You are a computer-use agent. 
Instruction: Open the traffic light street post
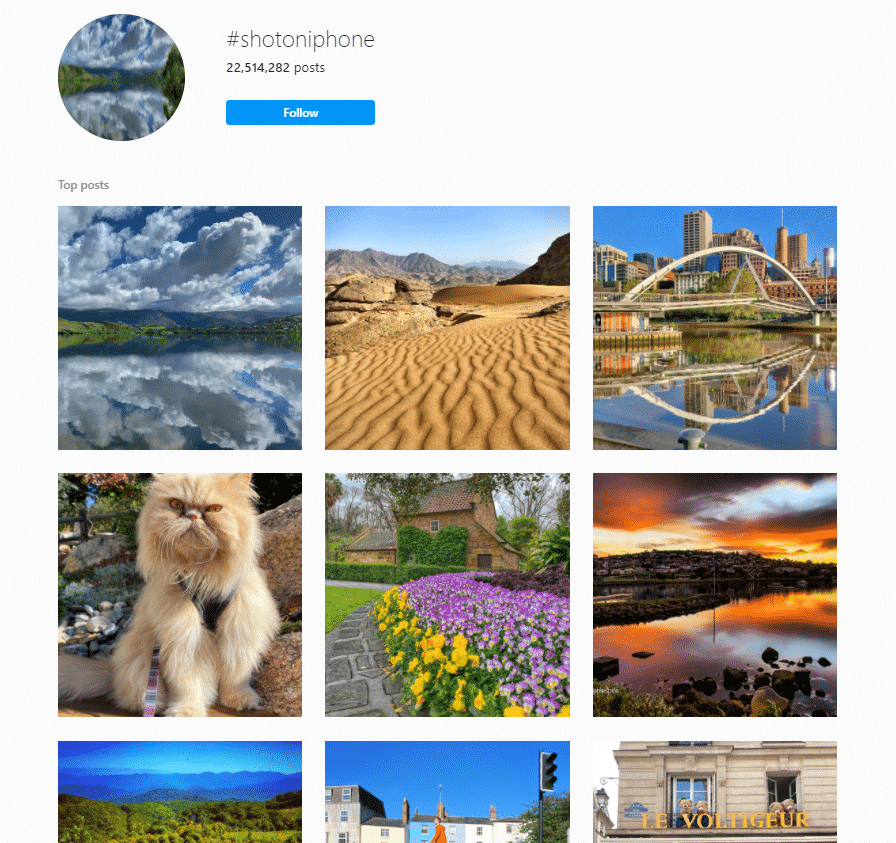pos(447,792)
